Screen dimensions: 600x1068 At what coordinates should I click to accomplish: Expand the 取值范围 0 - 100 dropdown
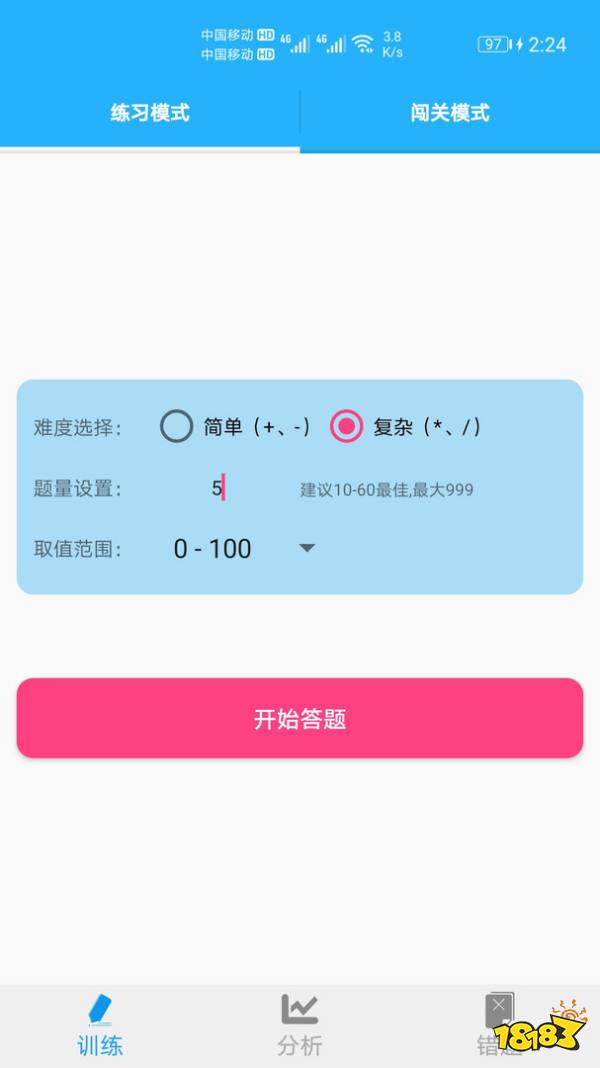coord(245,548)
